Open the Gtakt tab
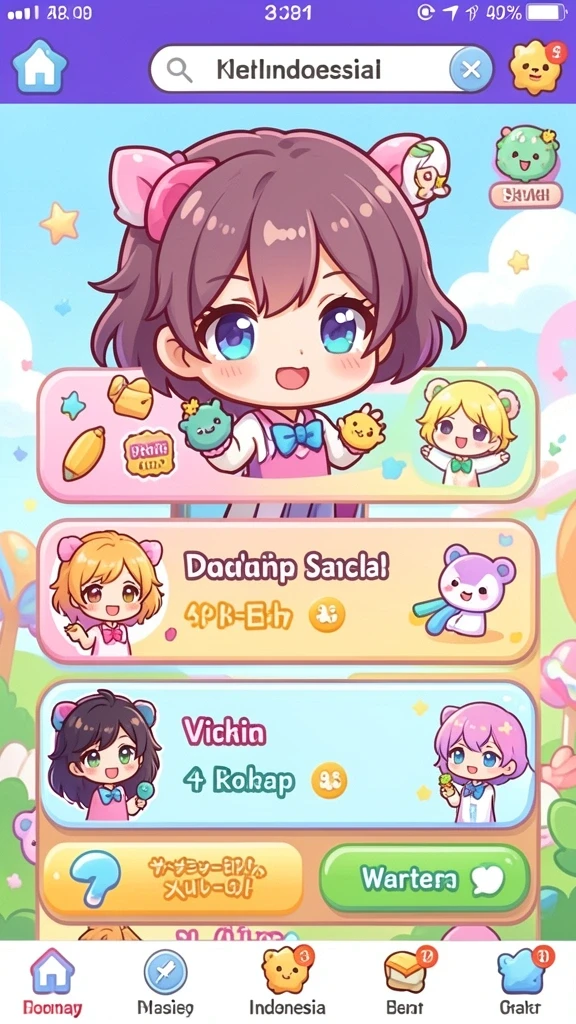This screenshot has width=576, height=1024. (520, 982)
